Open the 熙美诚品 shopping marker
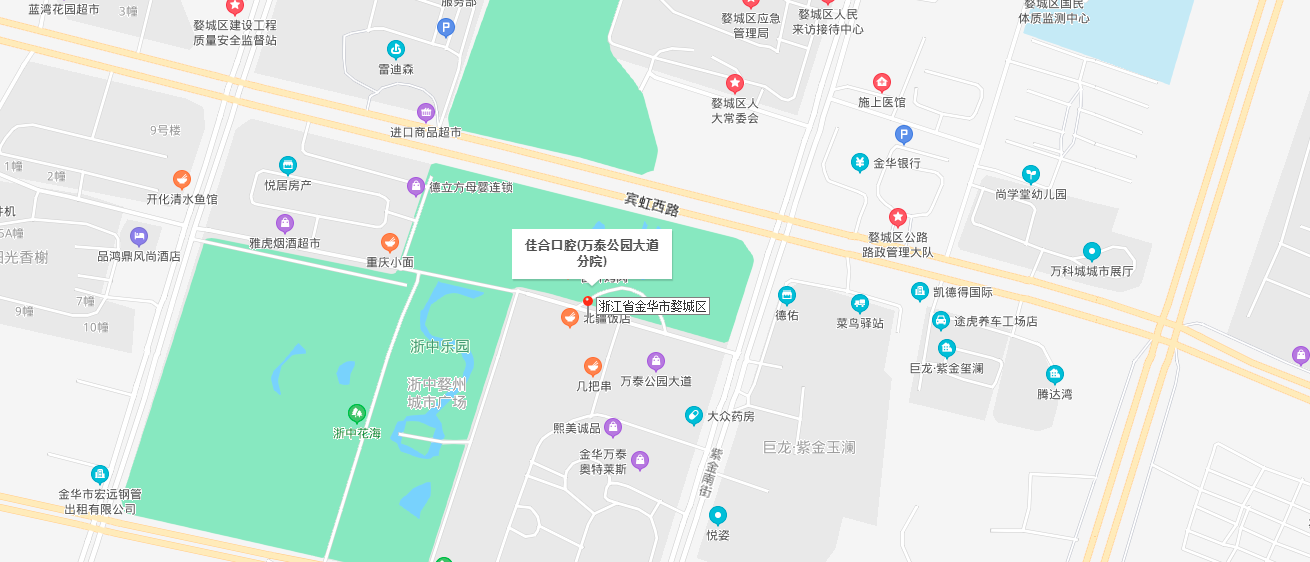The height and width of the screenshot is (562, 1310). click(613, 428)
